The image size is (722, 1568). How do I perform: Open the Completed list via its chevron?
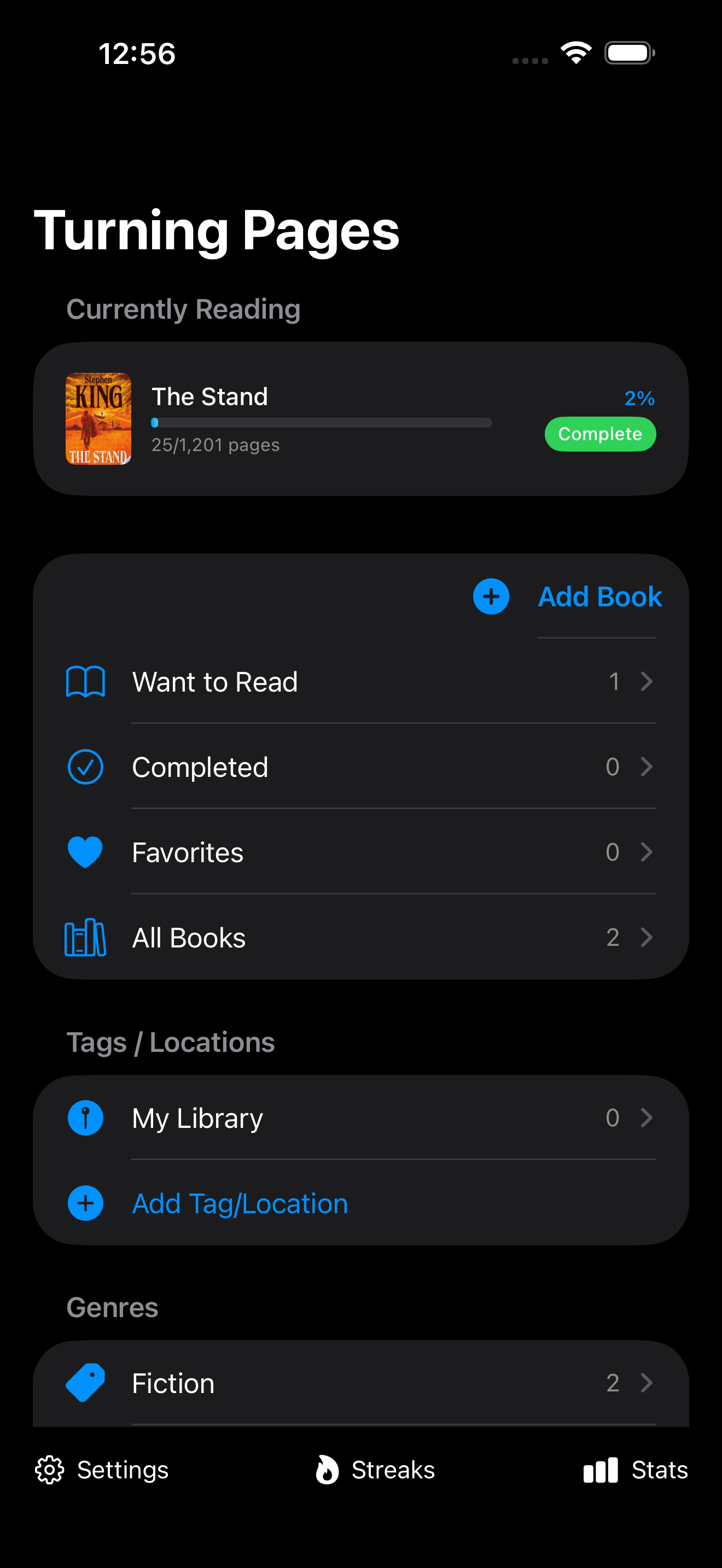point(647,767)
